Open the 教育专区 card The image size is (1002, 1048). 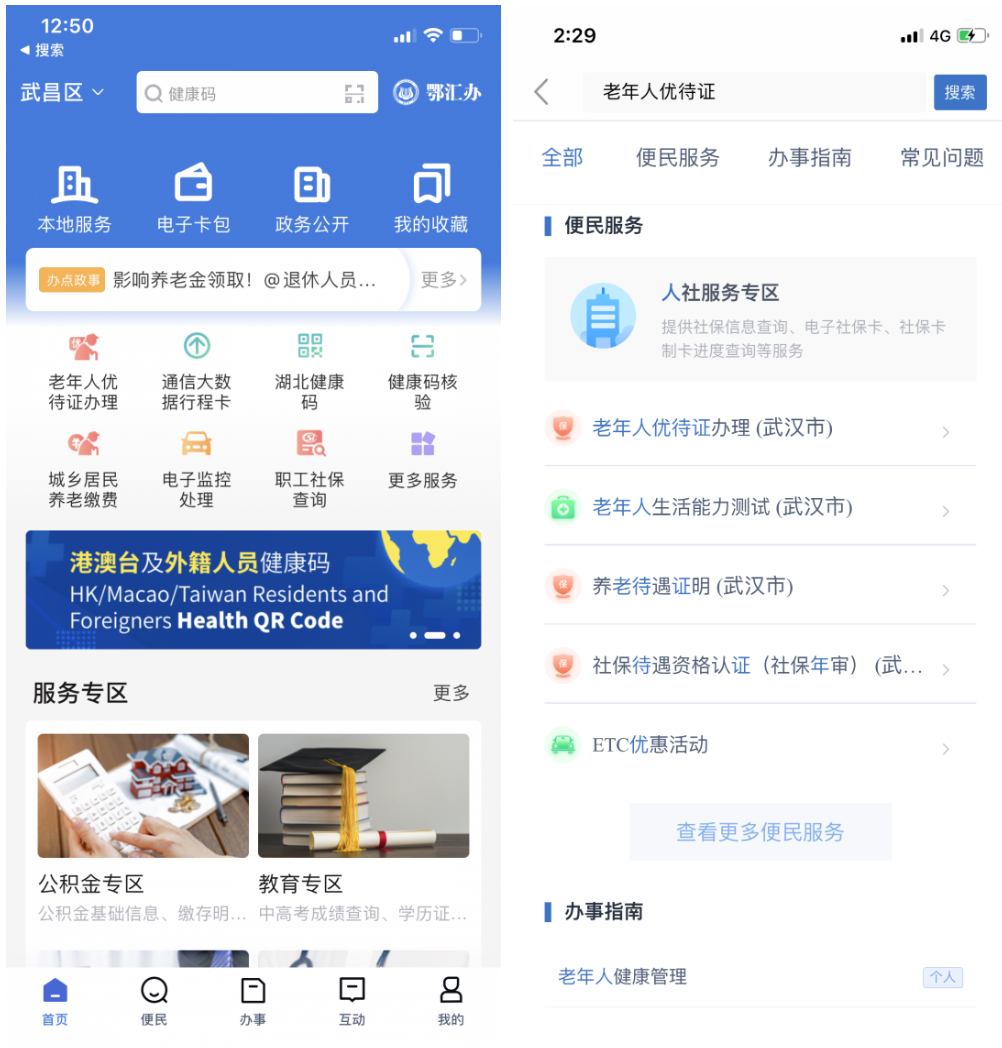tap(363, 827)
